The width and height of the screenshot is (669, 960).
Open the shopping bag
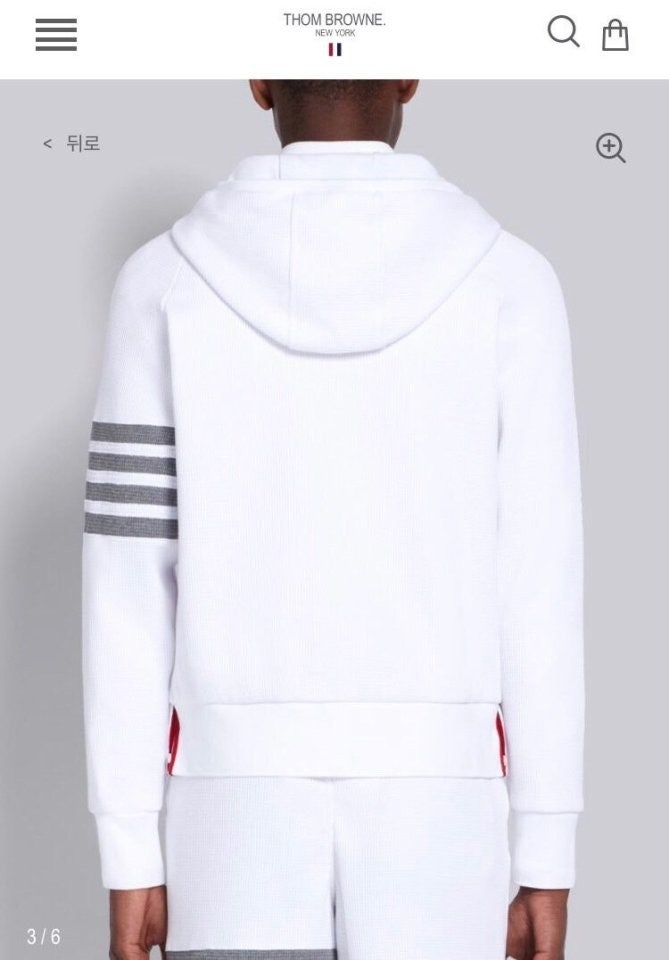click(615, 35)
